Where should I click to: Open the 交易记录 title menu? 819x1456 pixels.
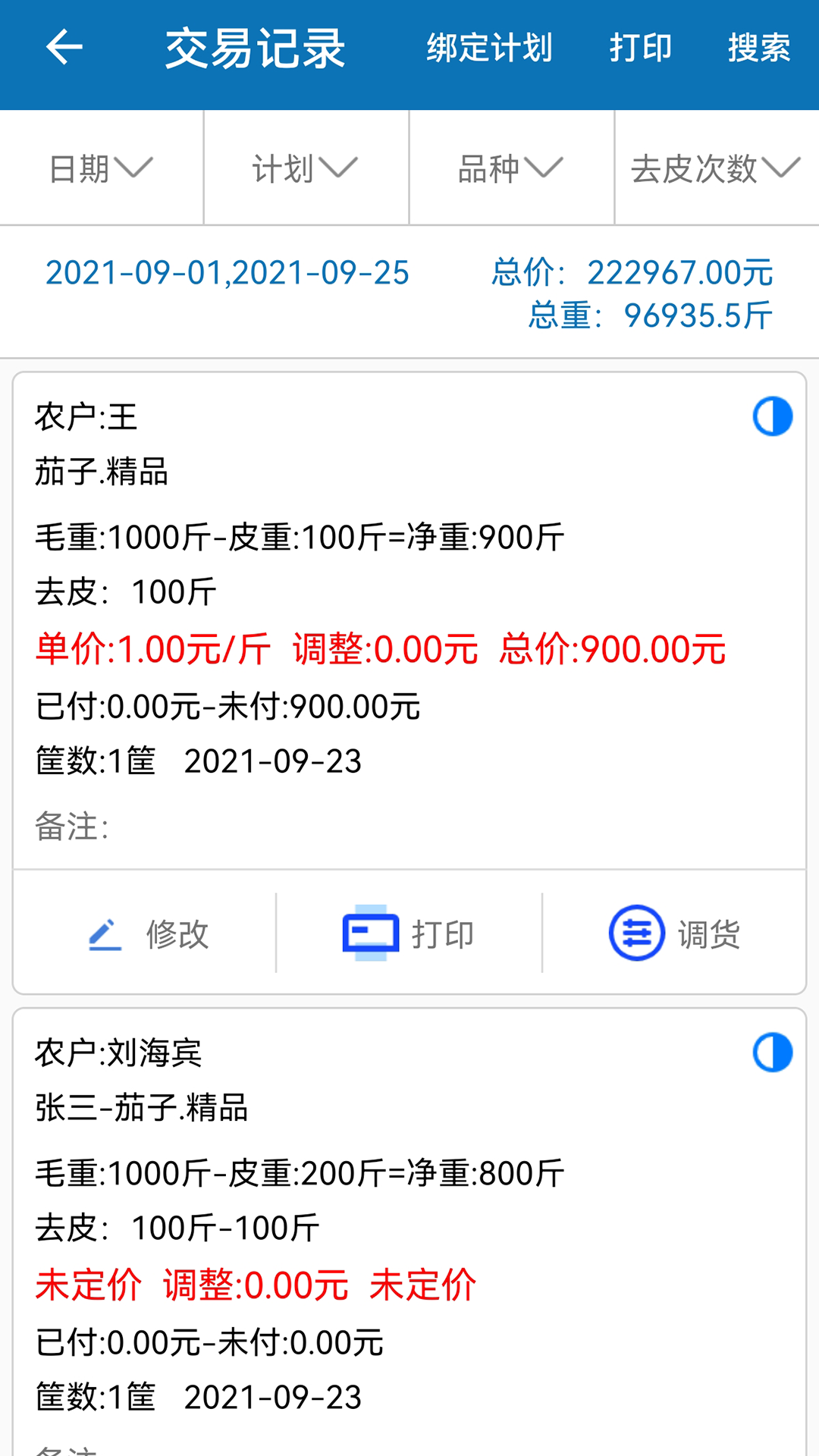click(255, 47)
